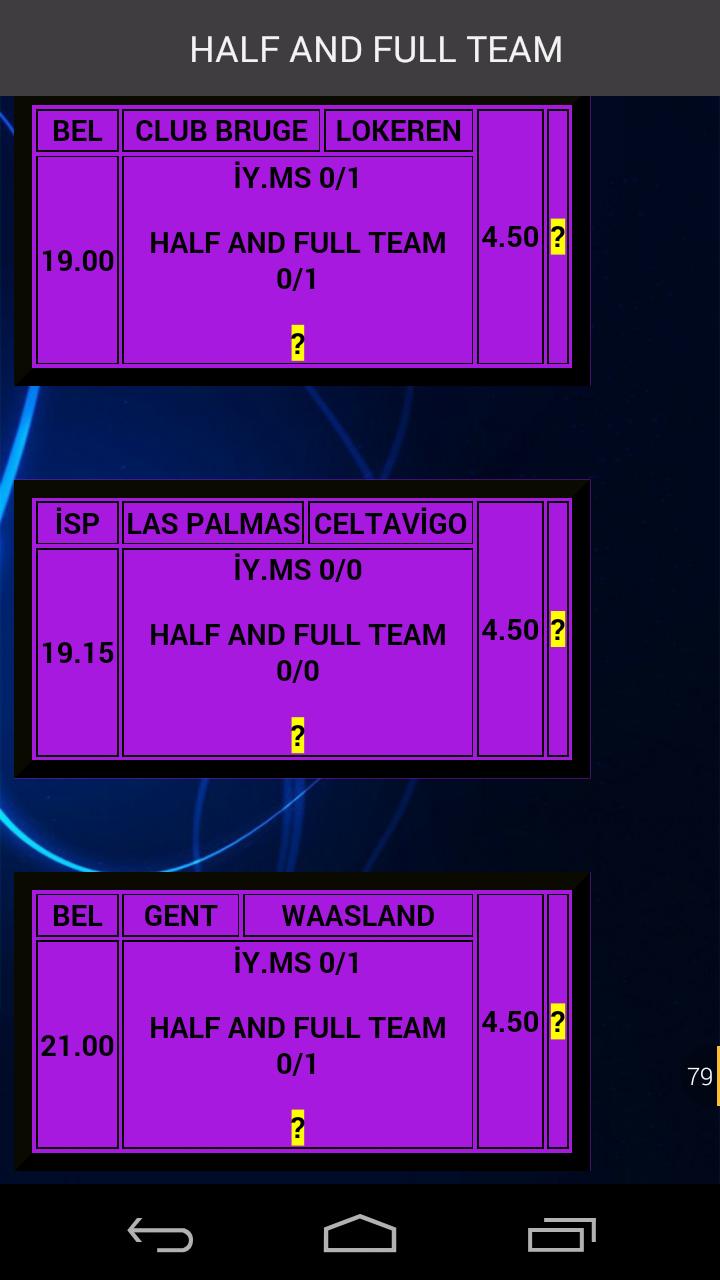Open the Gent vs Waasland match card
The image size is (720, 1280).
pyautogui.click(x=300, y=1022)
